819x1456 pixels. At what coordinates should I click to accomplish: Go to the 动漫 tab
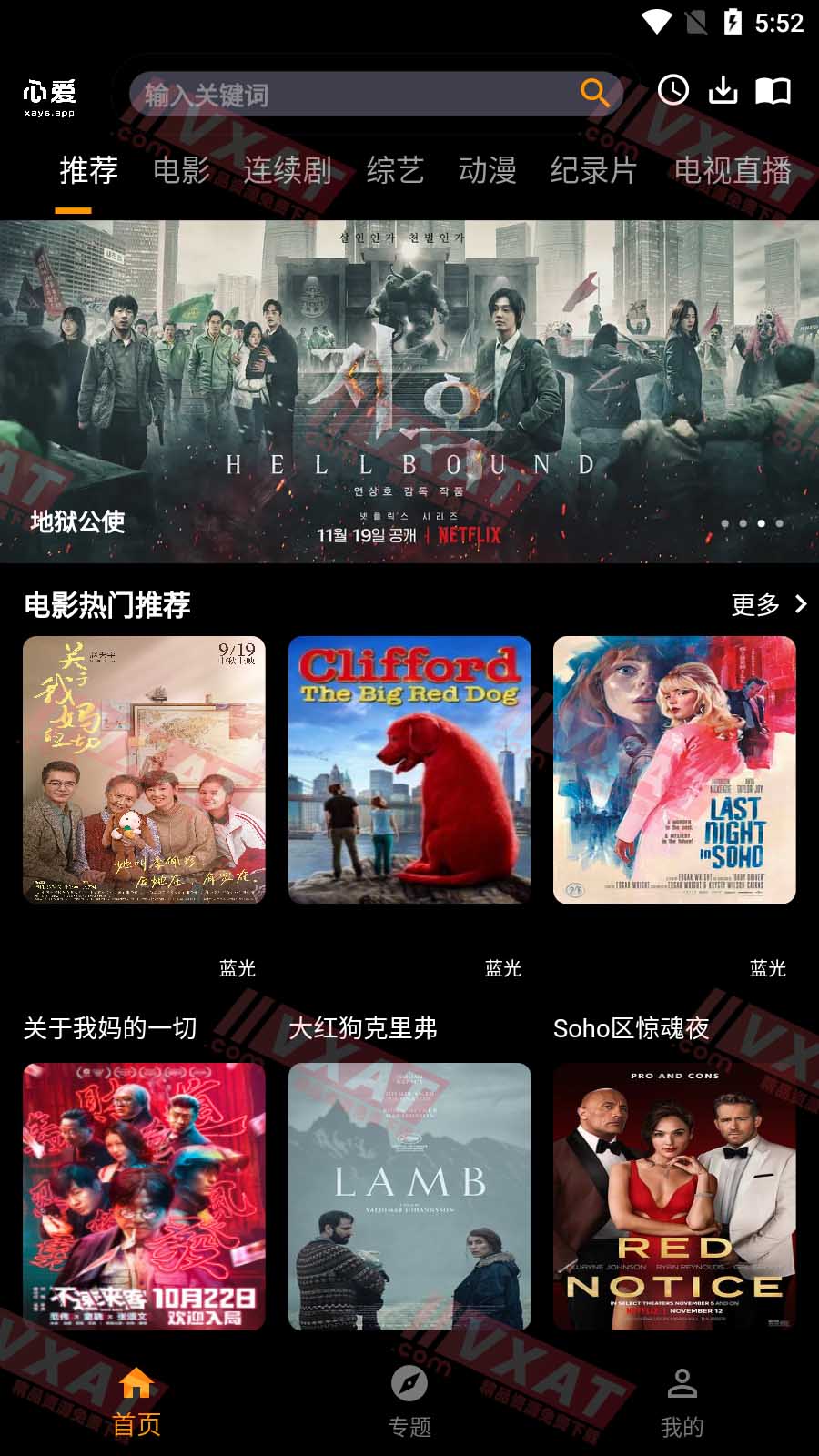(487, 170)
